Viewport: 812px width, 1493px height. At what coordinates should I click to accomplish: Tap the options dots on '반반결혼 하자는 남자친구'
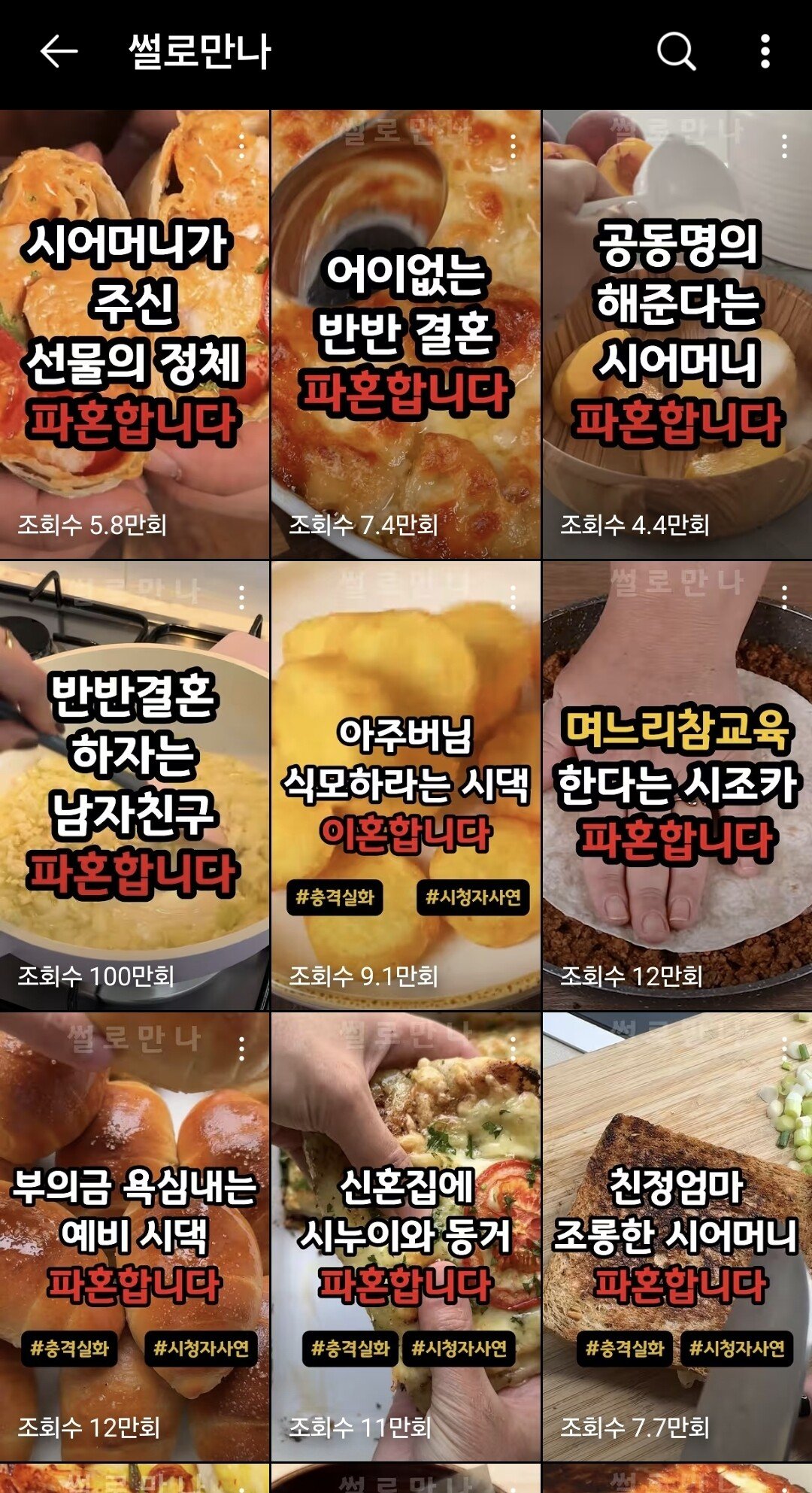pyautogui.click(x=241, y=598)
